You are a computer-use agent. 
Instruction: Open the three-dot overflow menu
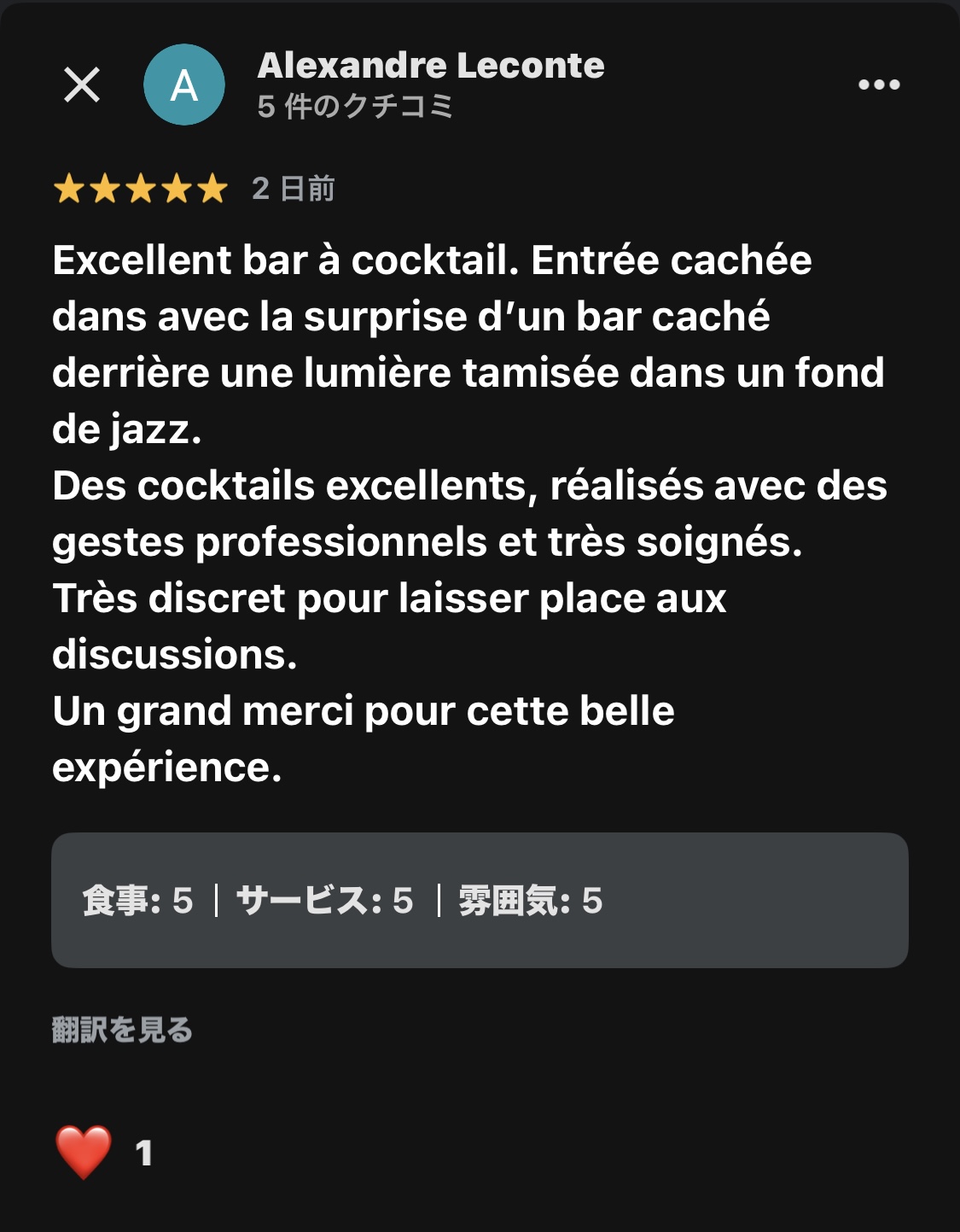point(879,85)
